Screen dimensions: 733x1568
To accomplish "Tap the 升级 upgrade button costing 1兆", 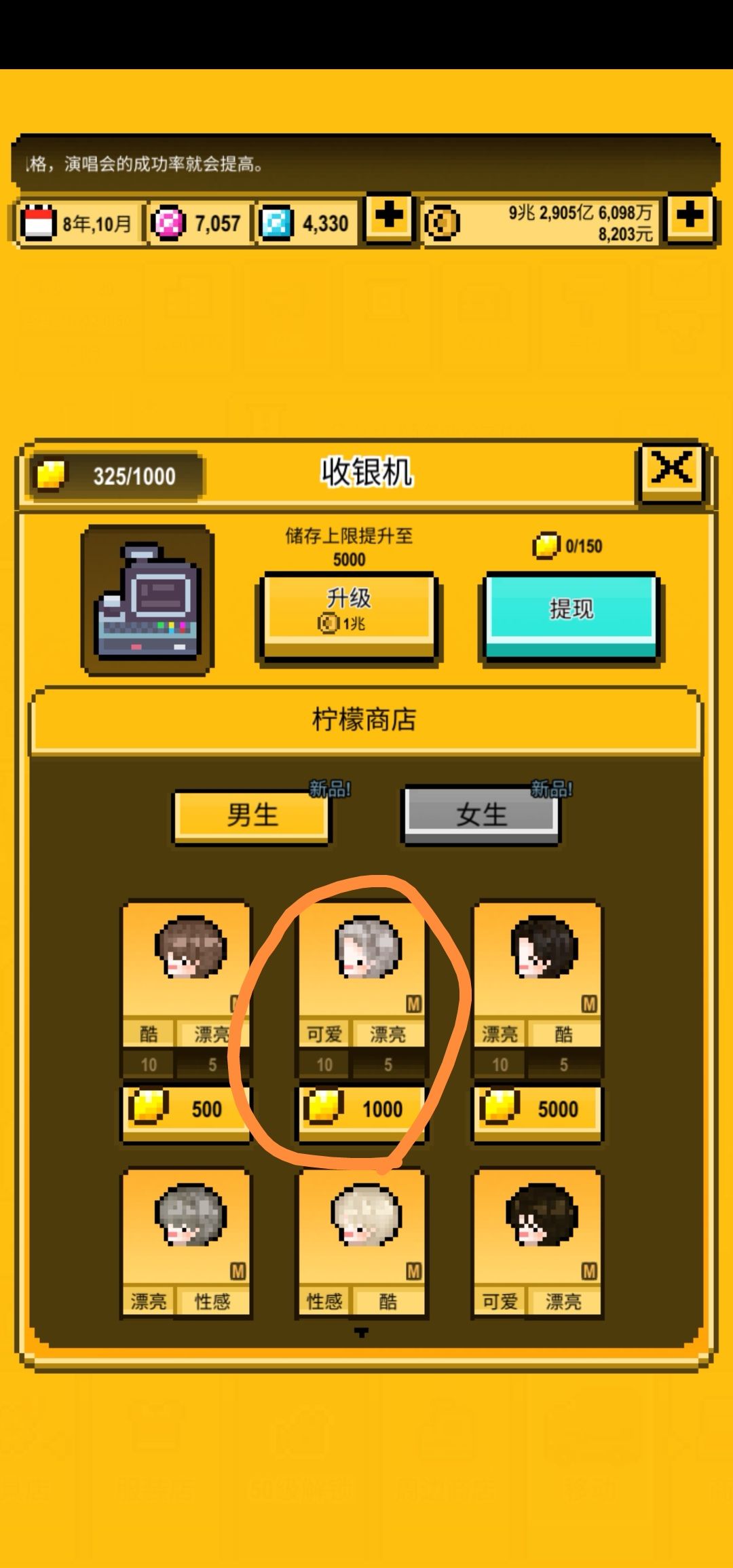I will click(348, 616).
